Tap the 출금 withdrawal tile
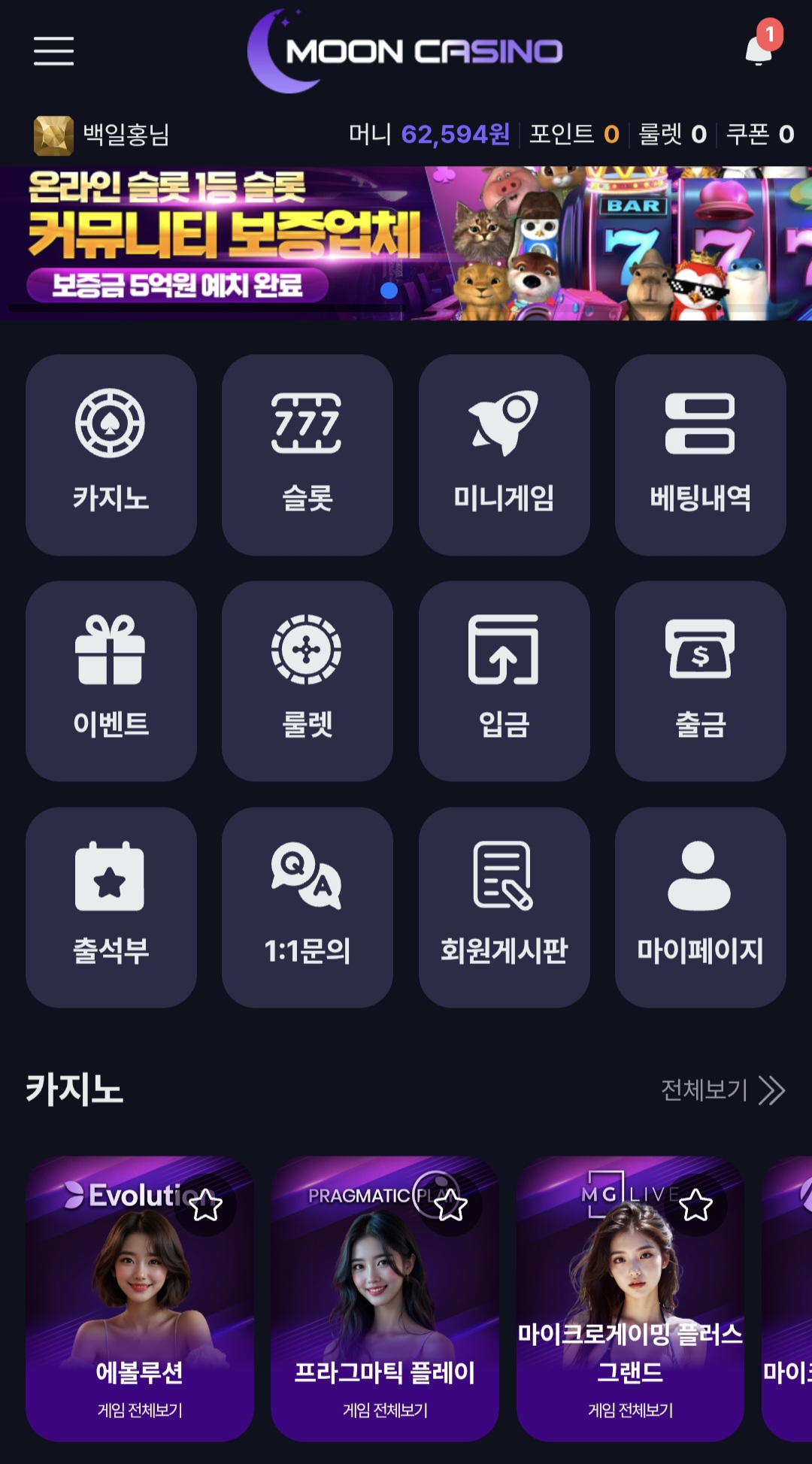The width and height of the screenshot is (812, 1464). 700,680
